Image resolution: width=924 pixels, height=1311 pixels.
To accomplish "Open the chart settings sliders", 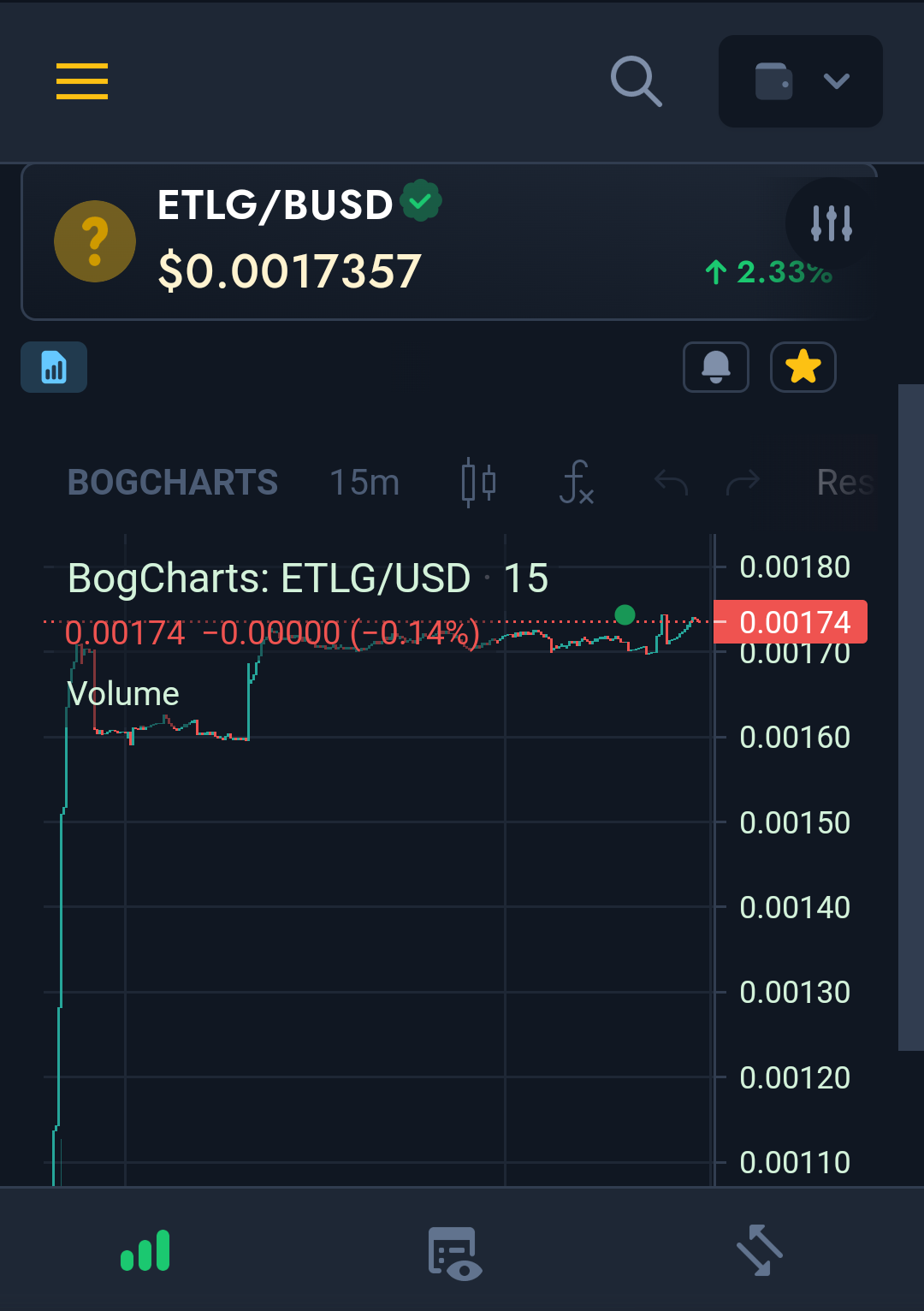I will click(831, 223).
